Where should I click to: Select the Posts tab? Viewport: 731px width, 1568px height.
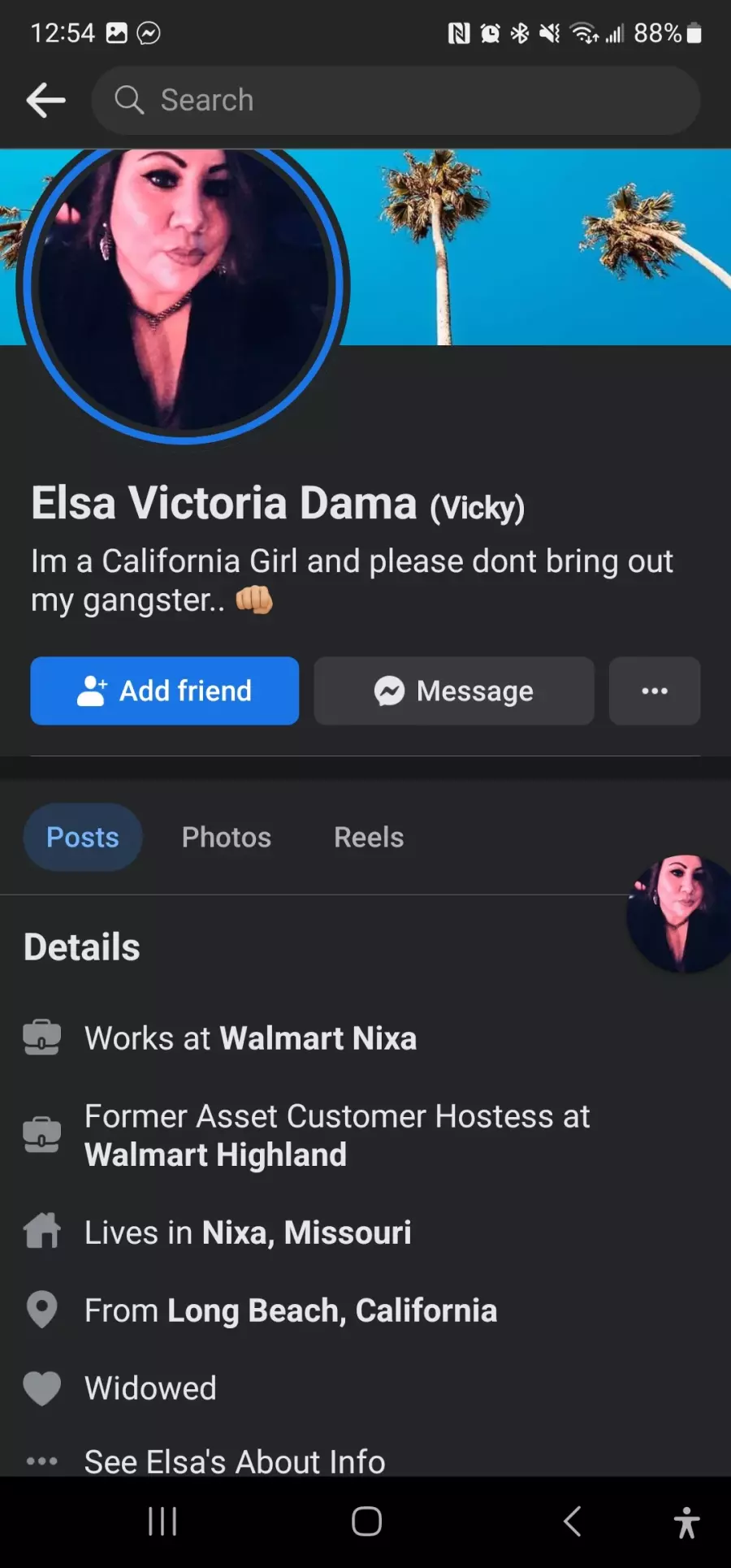[83, 837]
